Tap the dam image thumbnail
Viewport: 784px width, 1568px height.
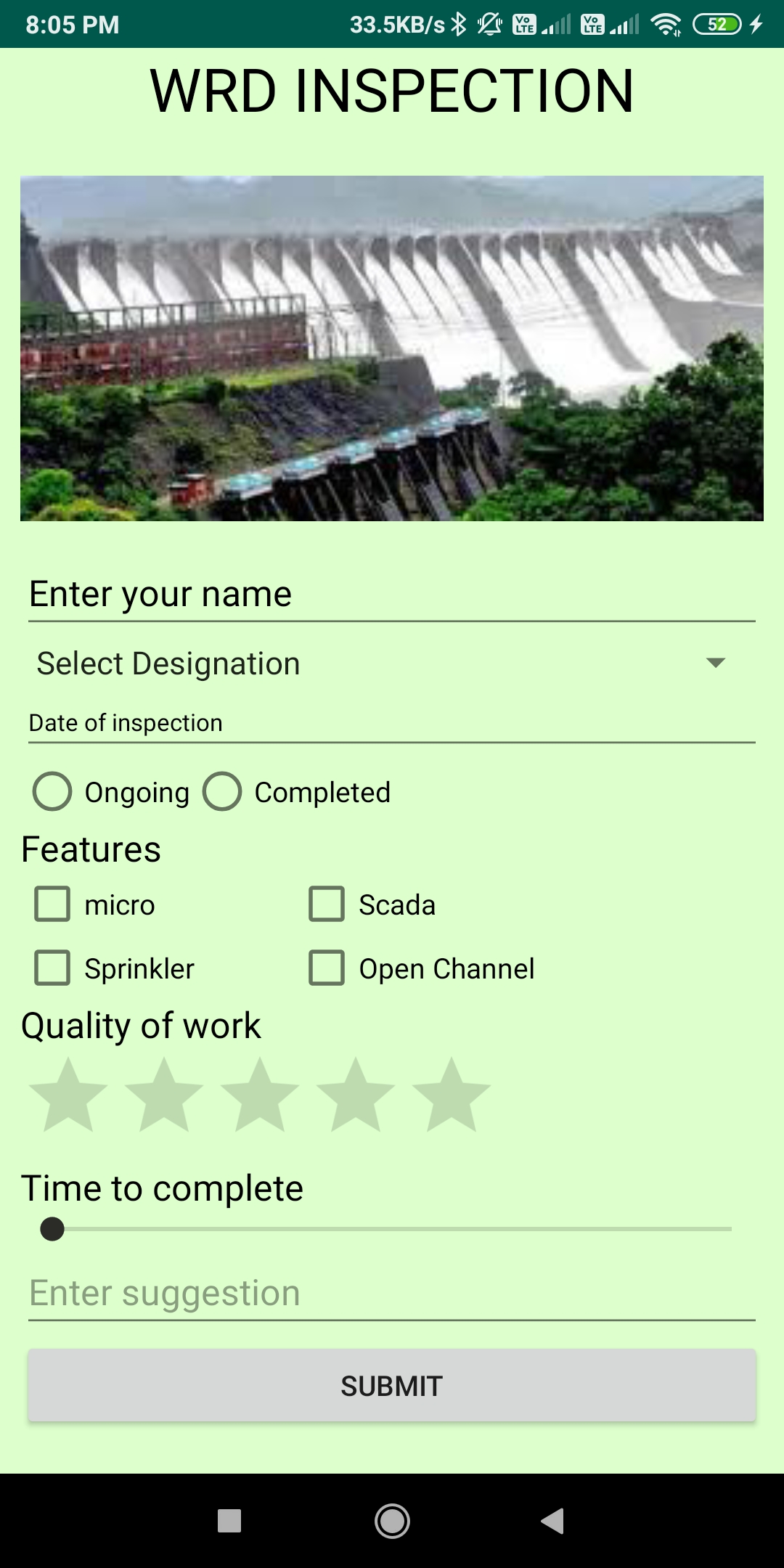[x=392, y=348]
